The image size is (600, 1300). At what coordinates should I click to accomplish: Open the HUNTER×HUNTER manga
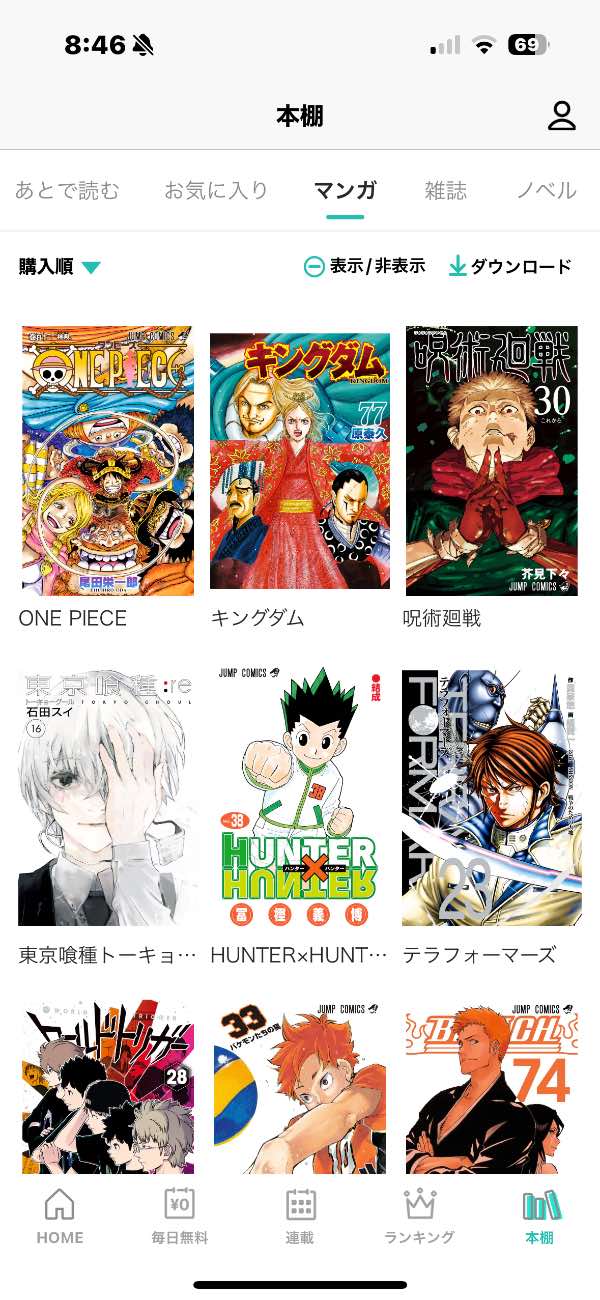[300, 798]
